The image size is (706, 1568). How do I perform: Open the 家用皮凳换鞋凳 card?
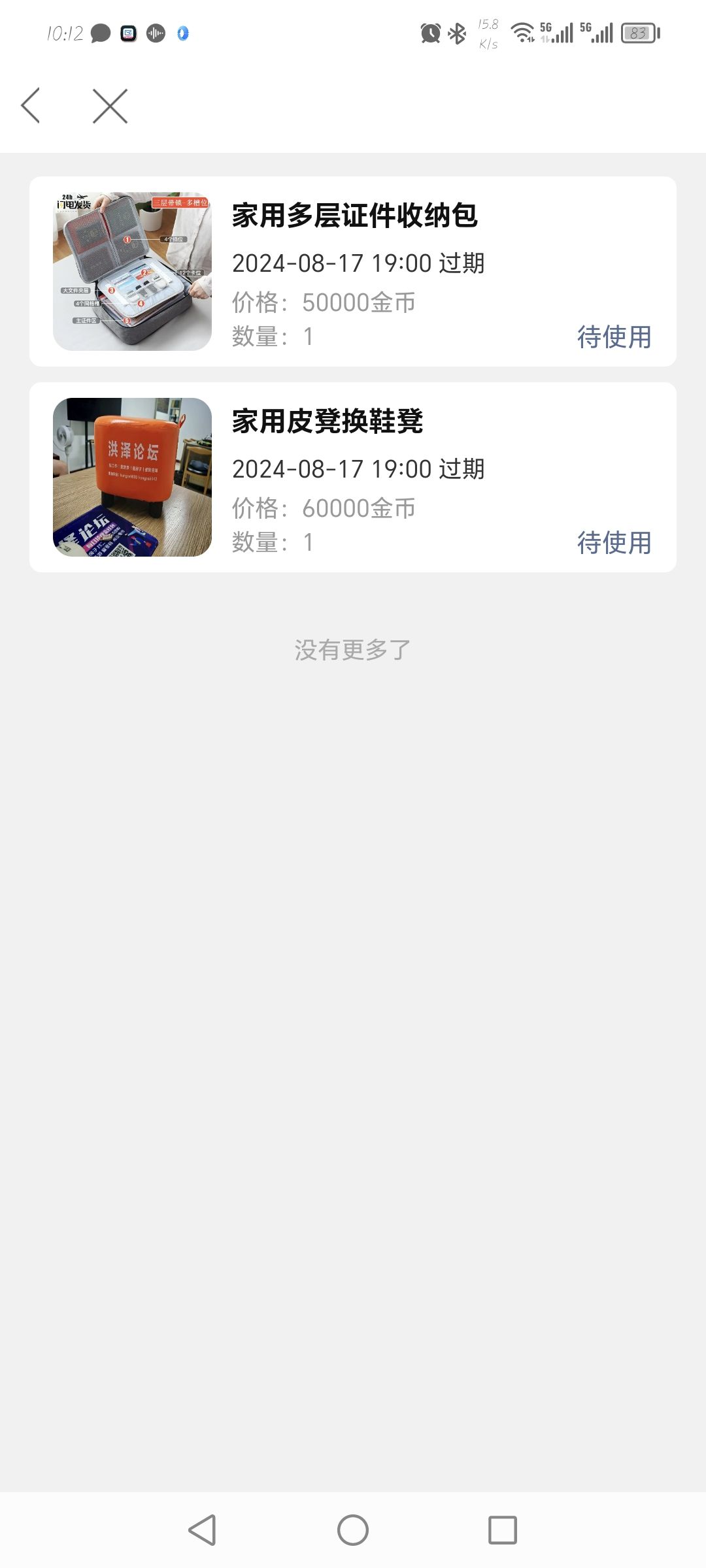(353, 477)
